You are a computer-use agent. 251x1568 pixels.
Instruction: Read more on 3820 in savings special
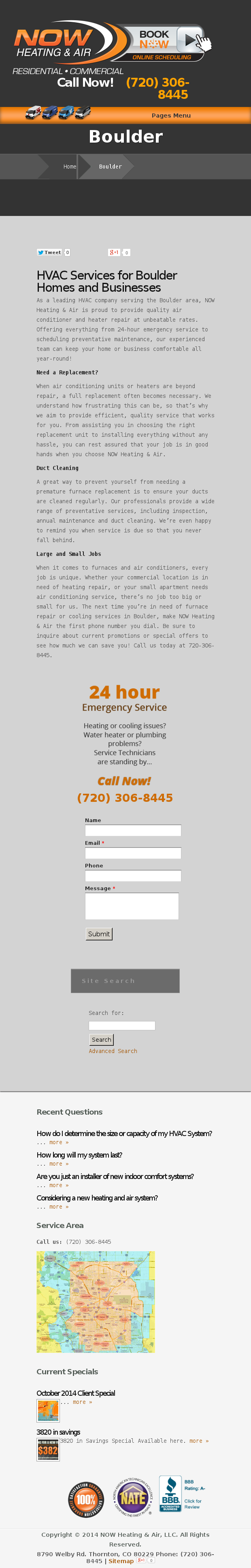[198, 1441]
